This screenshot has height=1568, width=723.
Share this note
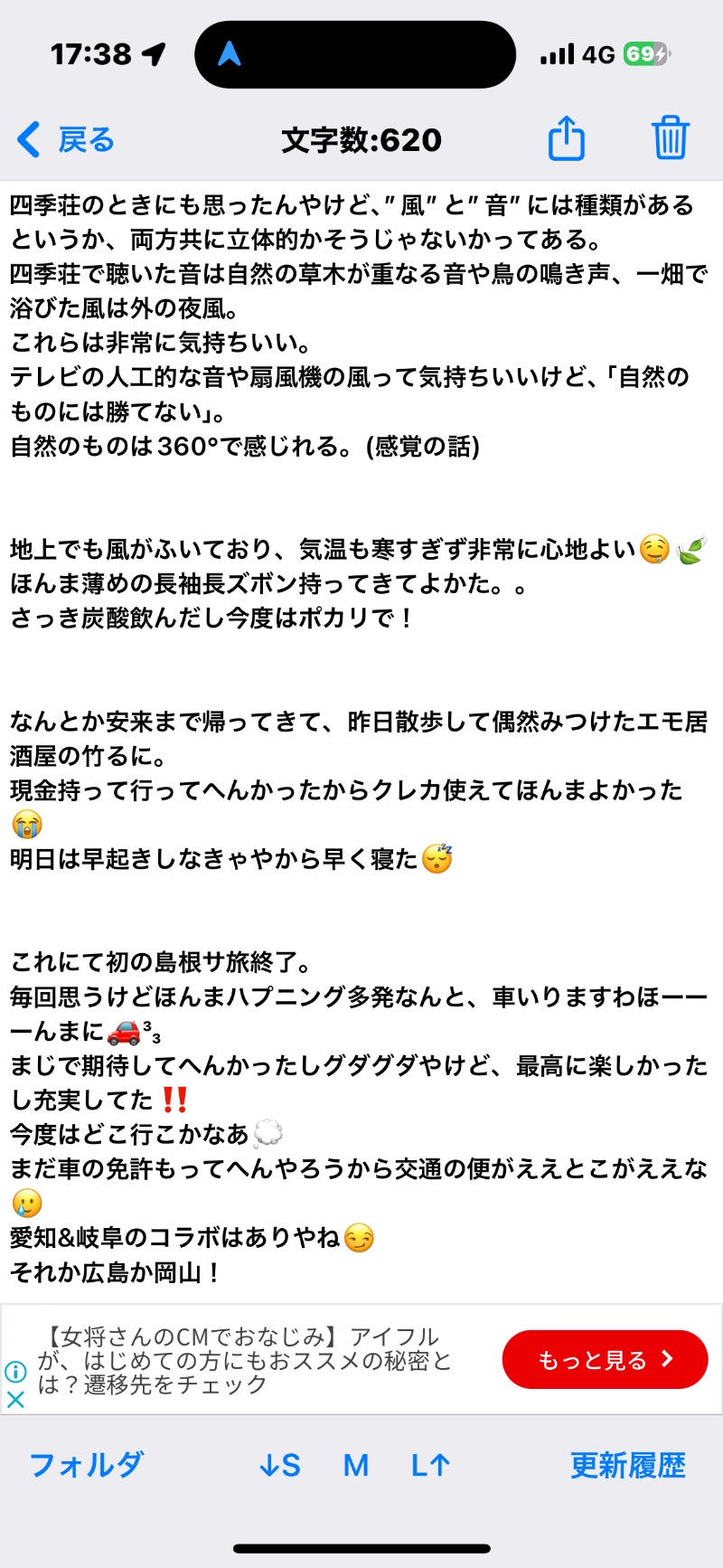(567, 139)
